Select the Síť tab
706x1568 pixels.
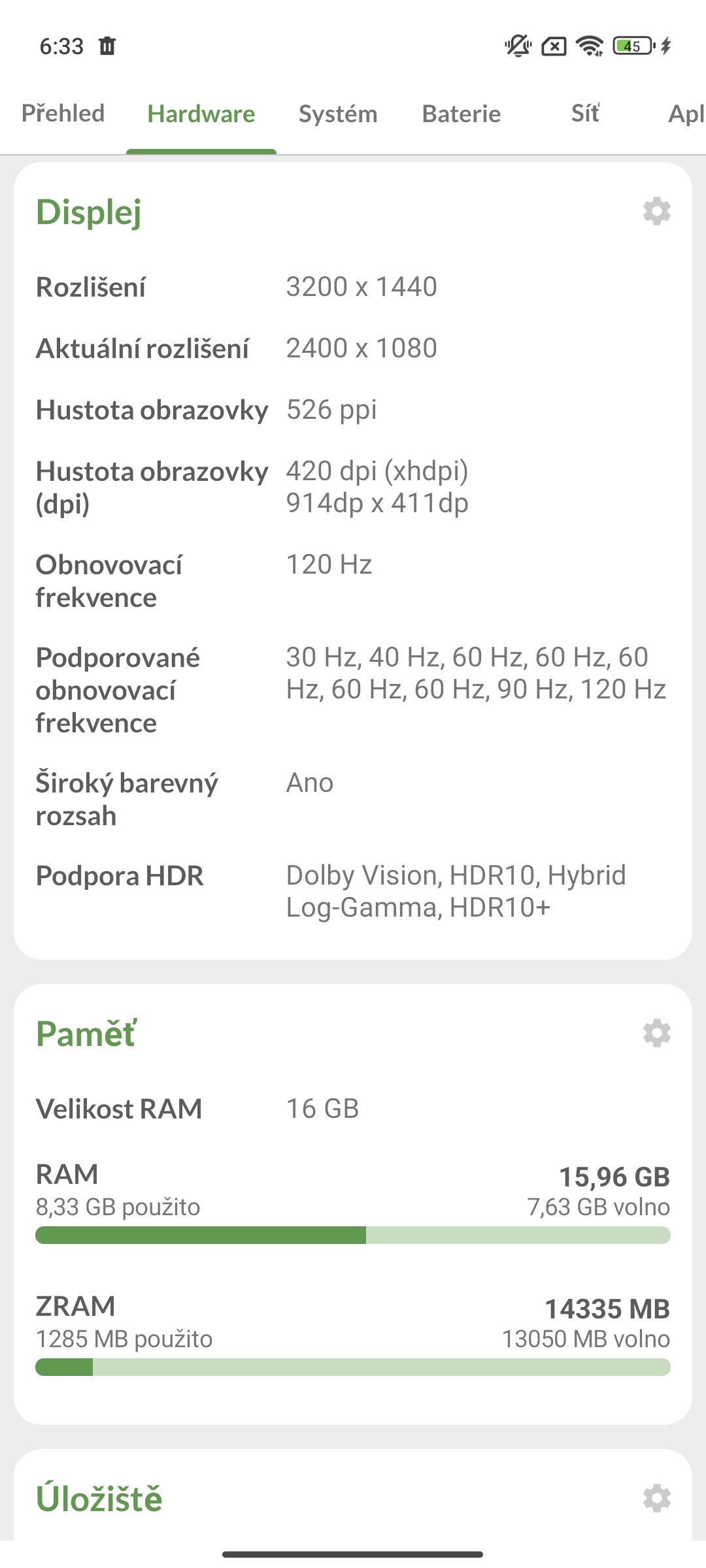coord(584,114)
